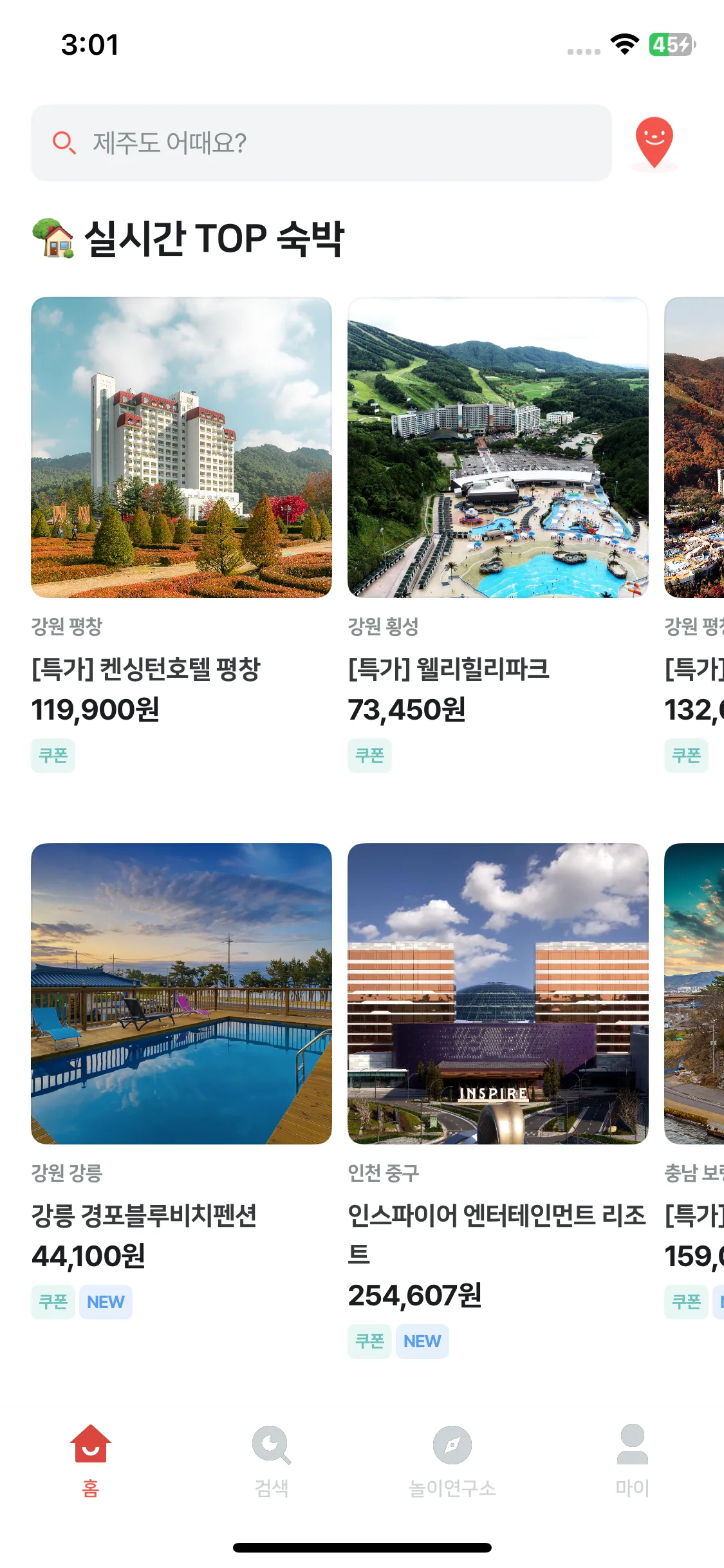Switch to the 검색 tab
Viewport: 724px width, 1568px height.
point(272,1460)
